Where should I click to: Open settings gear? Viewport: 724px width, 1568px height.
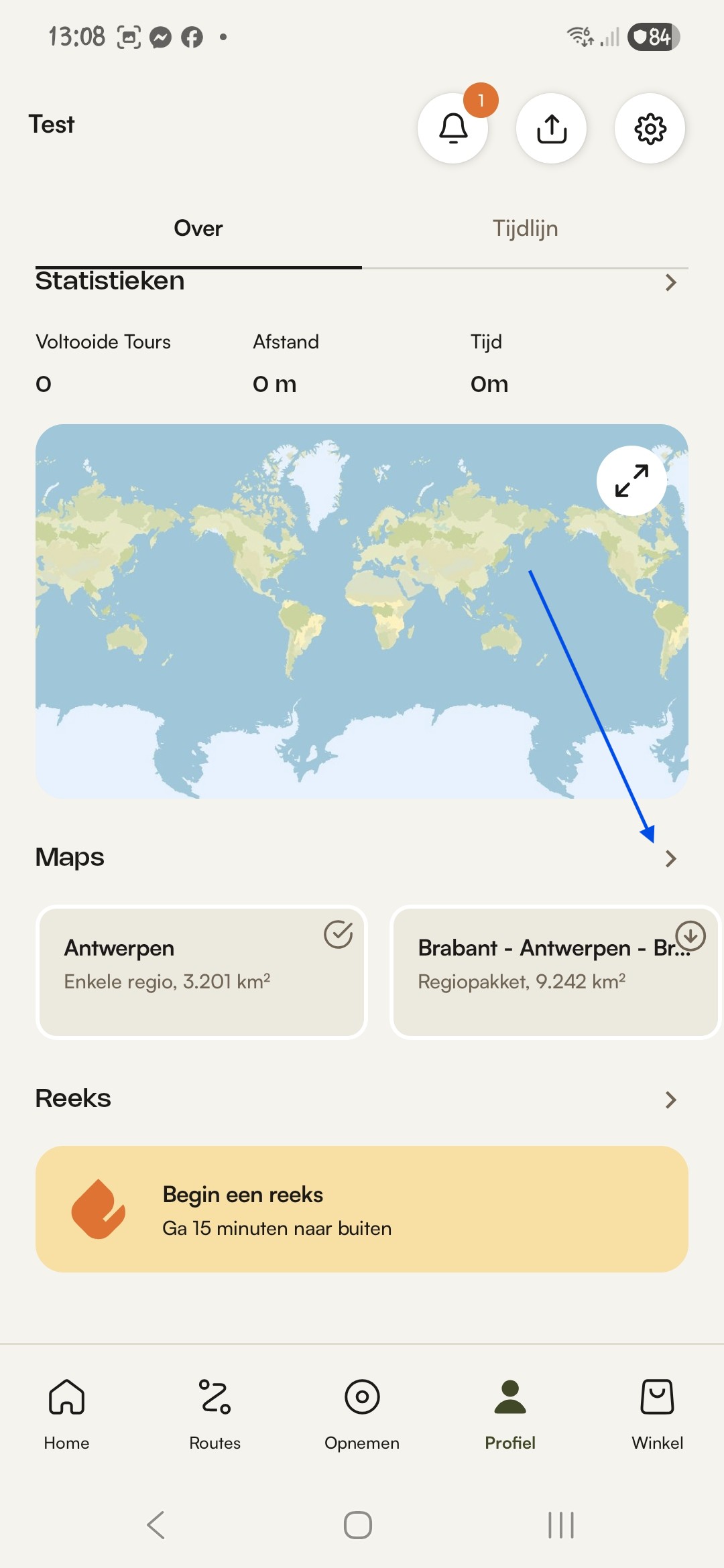(x=650, y=128)
